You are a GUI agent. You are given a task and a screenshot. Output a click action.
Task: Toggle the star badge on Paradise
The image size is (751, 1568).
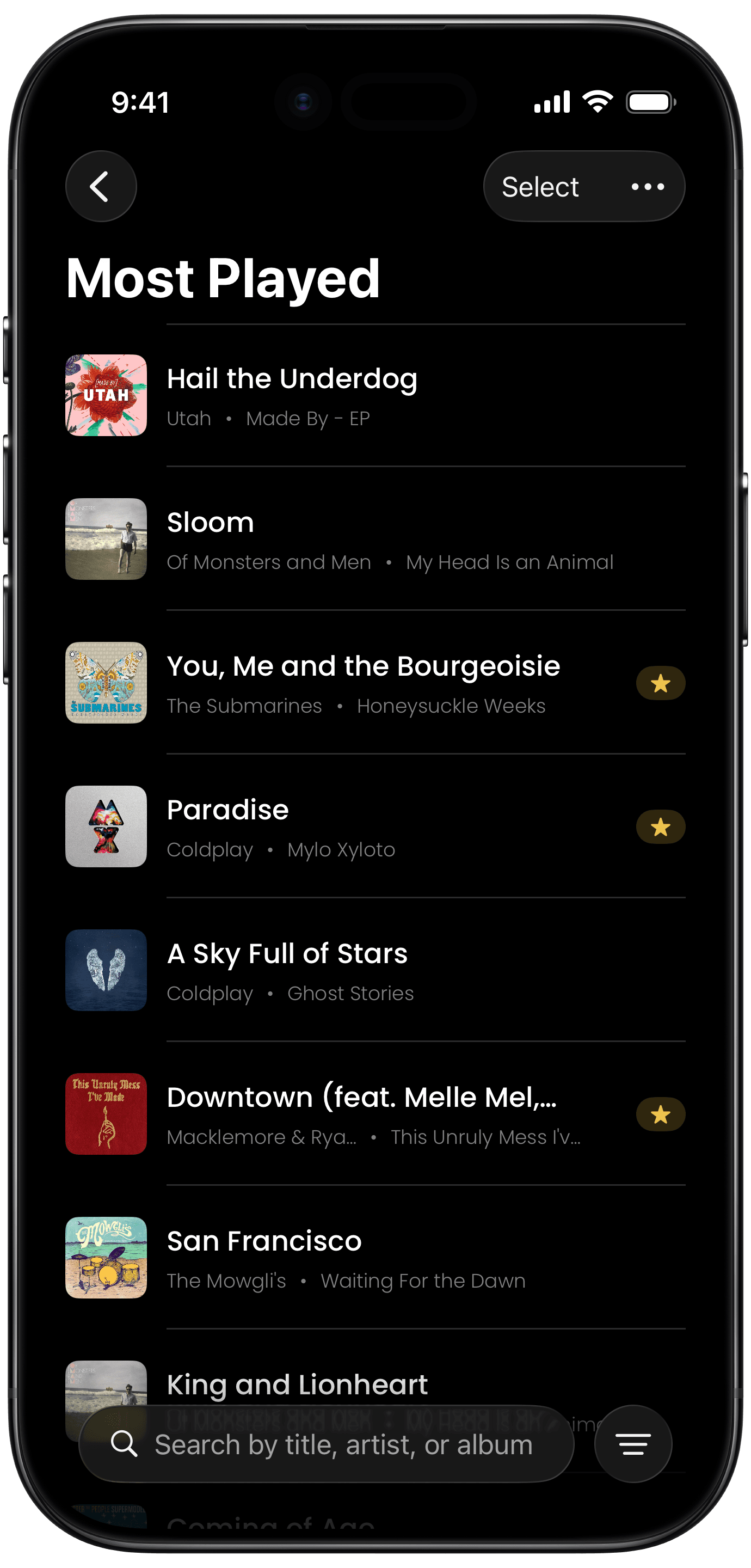point(660,827)
